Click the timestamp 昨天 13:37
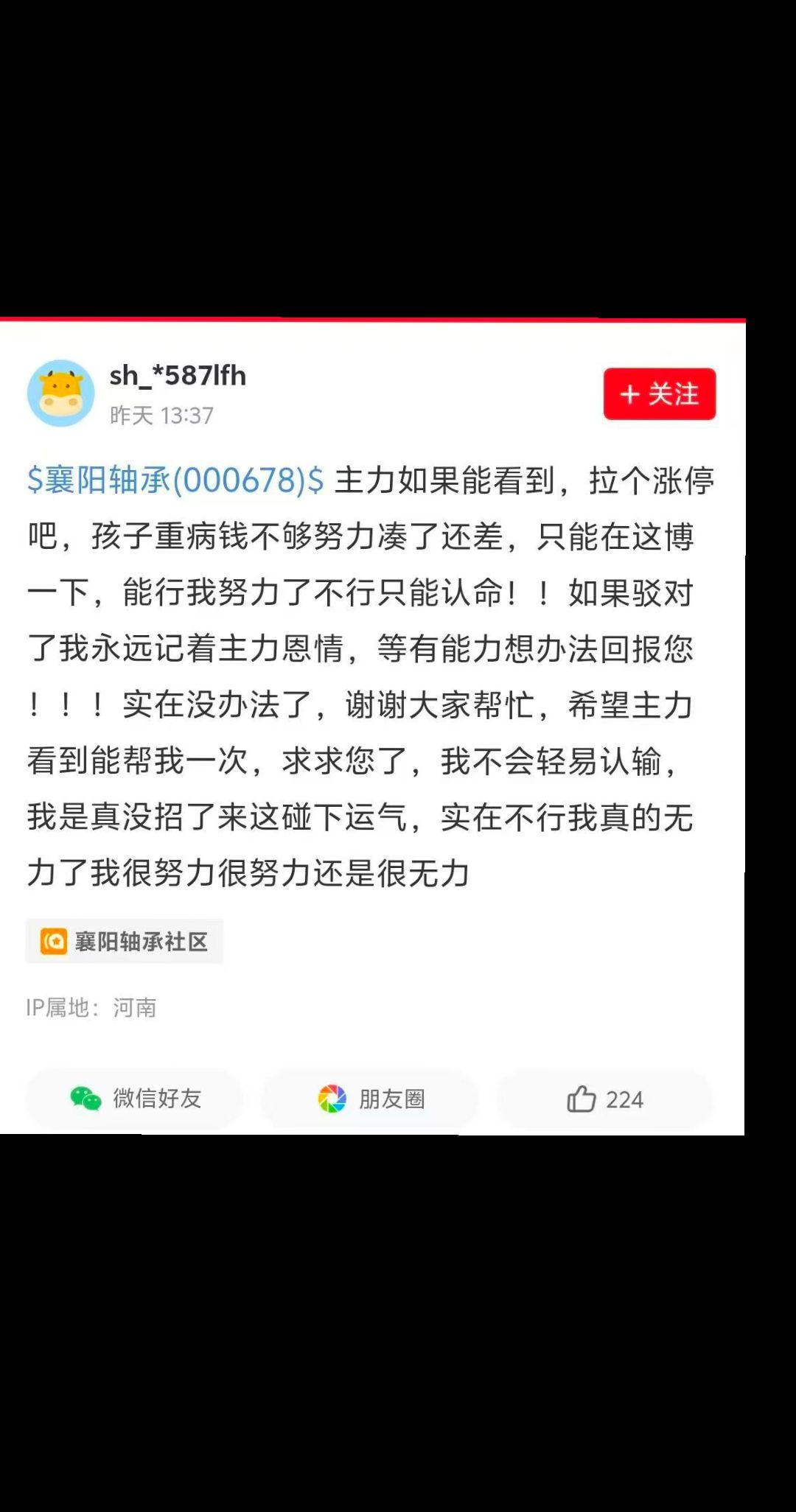796x1512 pixels. 161,414
